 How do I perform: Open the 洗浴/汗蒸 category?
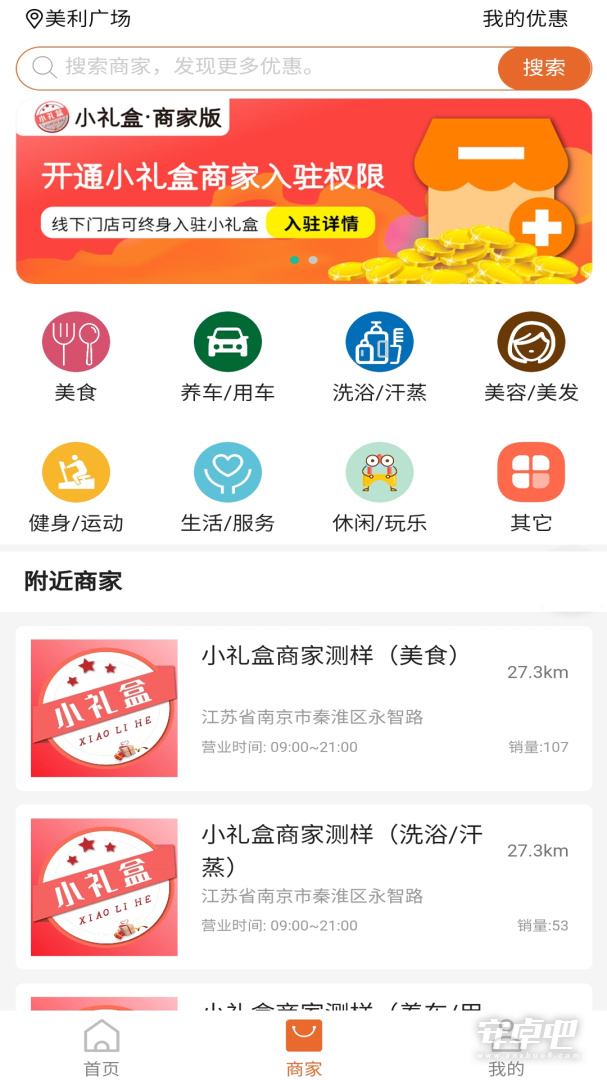coord(380,357)
